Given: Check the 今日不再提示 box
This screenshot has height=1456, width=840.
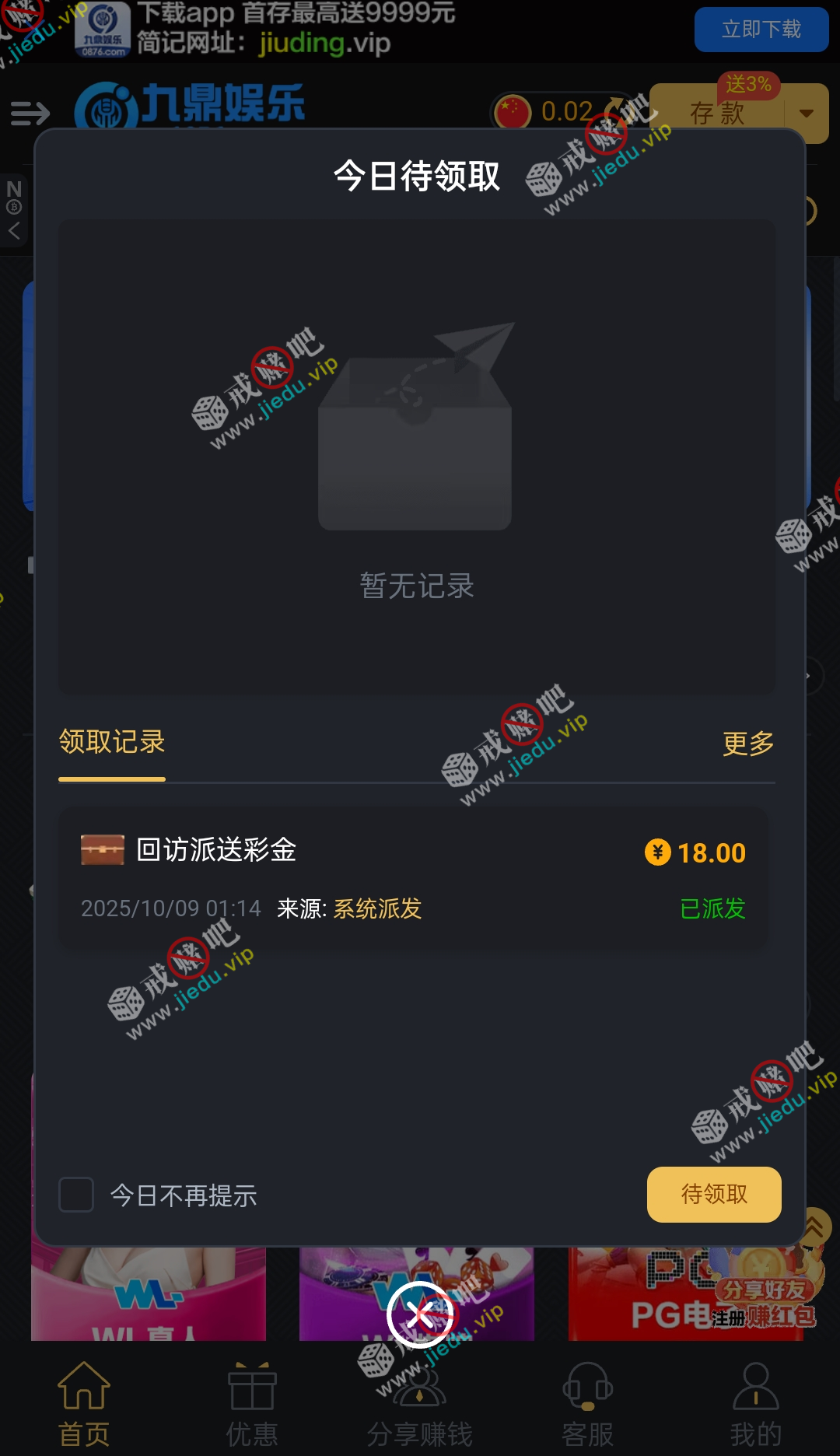Looking at the screenshot, I should (x=76, y=1195).
